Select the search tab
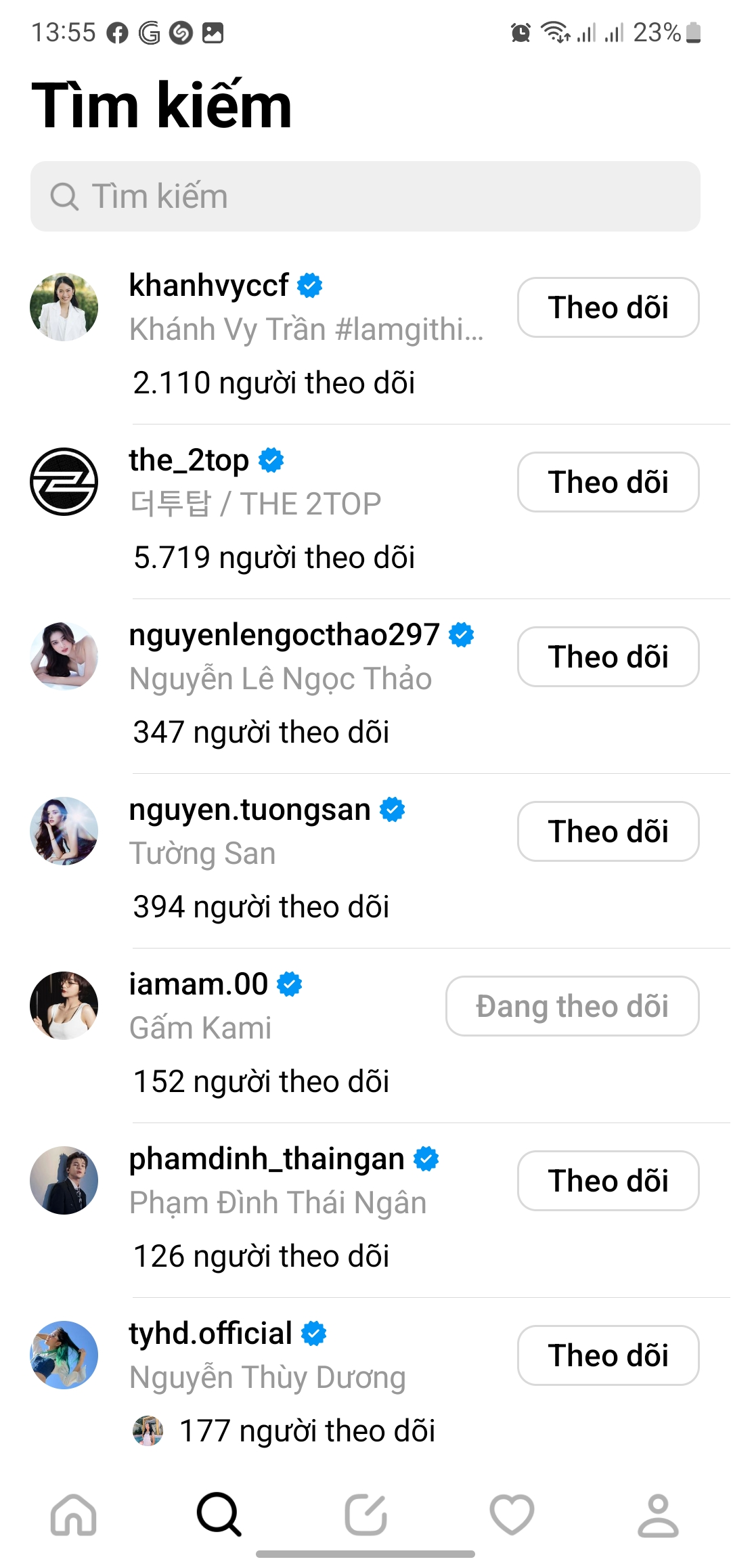Viewport: 731px width, 1568px height. tap(219, 1515)
